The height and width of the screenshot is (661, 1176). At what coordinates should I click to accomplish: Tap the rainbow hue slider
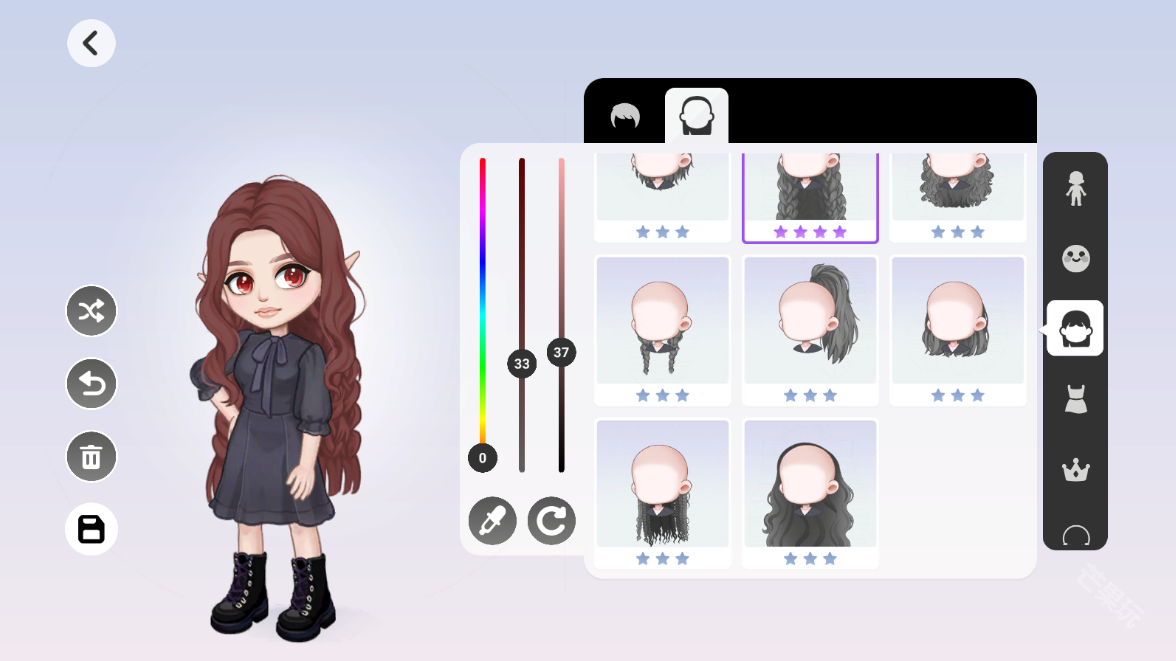pos(482,300)
